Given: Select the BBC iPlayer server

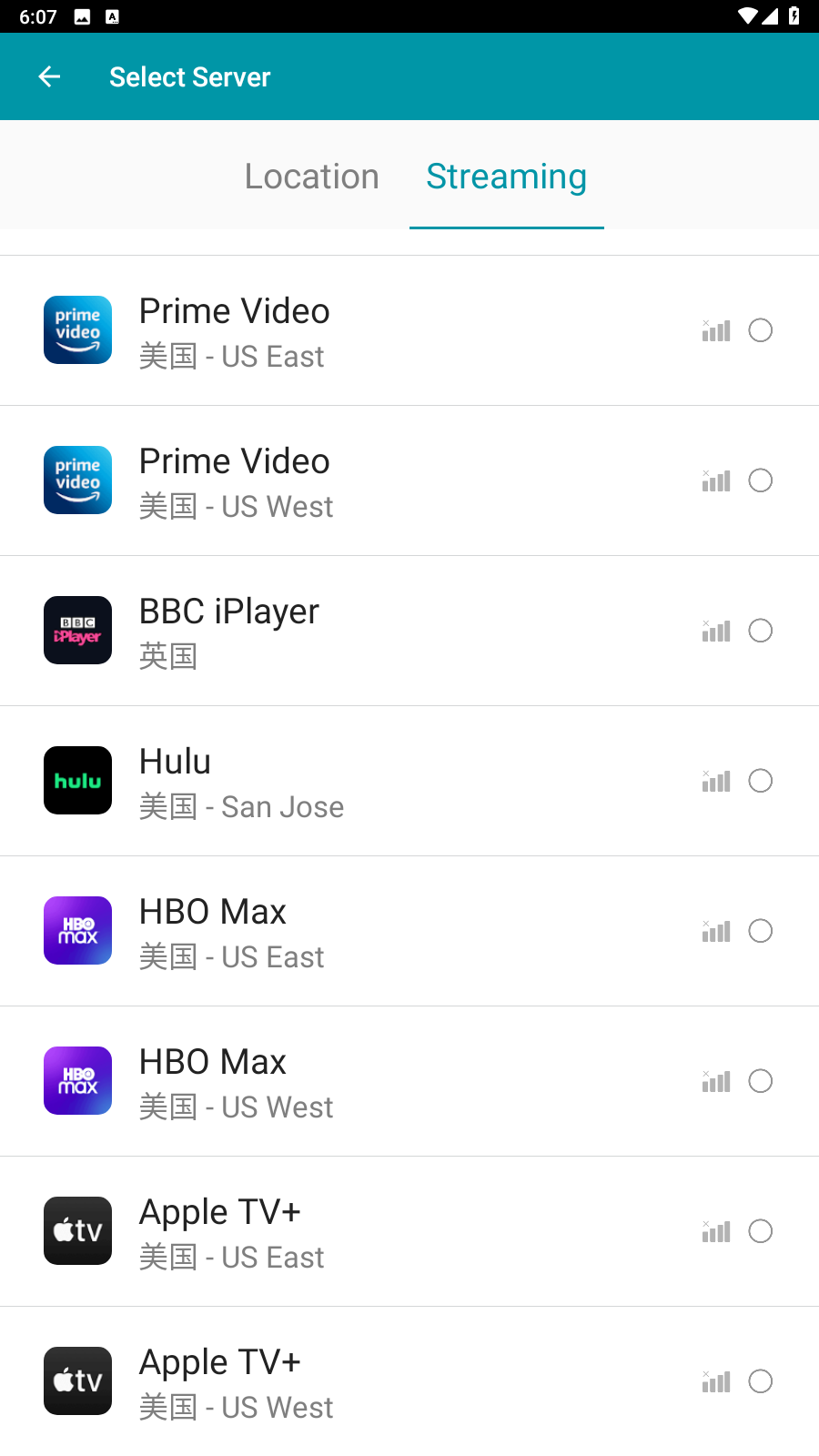Looking at the screenshot, I should pos(761,631).
